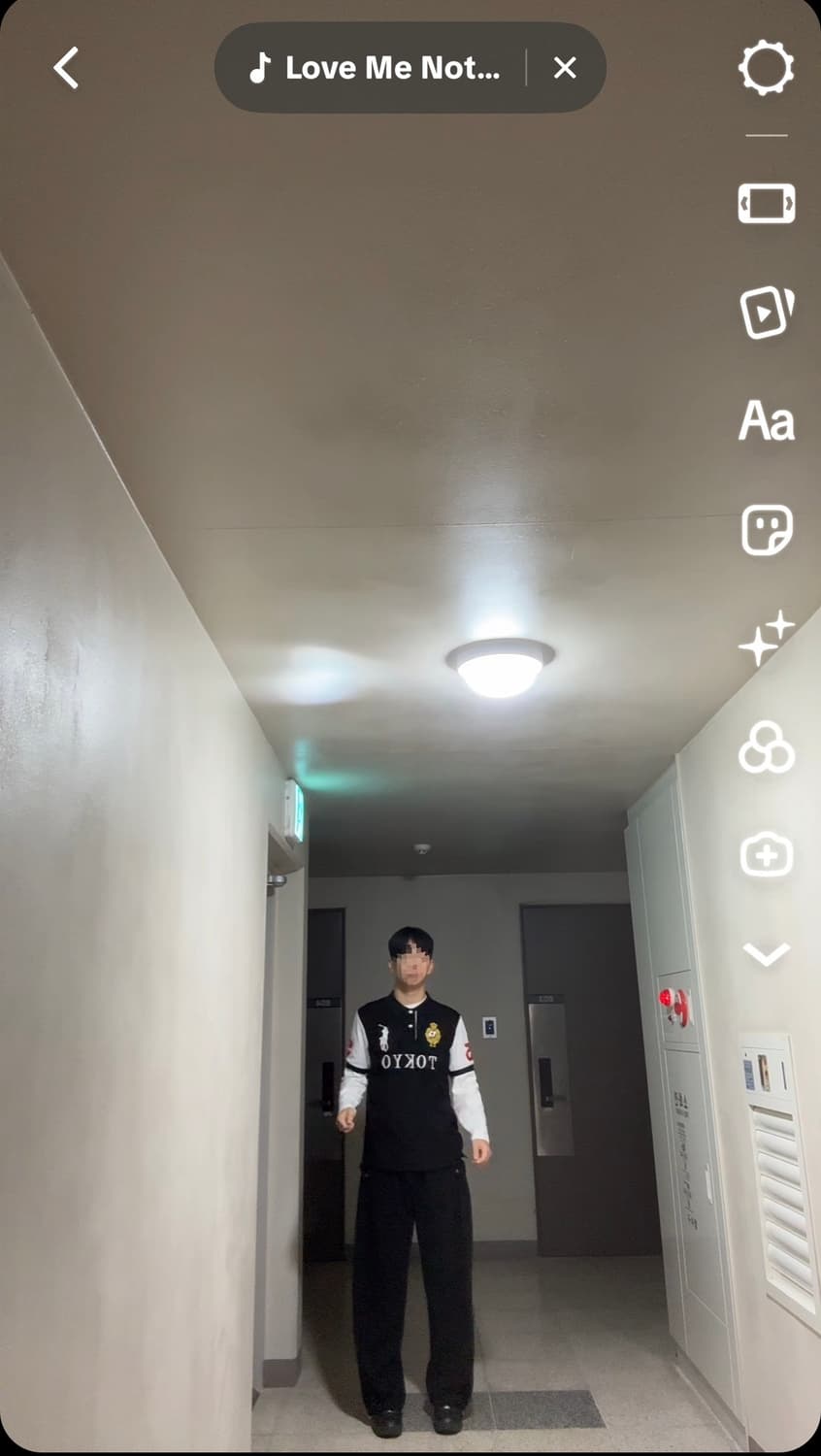Add an emoji sticker from the sticker panel
Viewport: 821px width, 1456px height.
[766, 529]
